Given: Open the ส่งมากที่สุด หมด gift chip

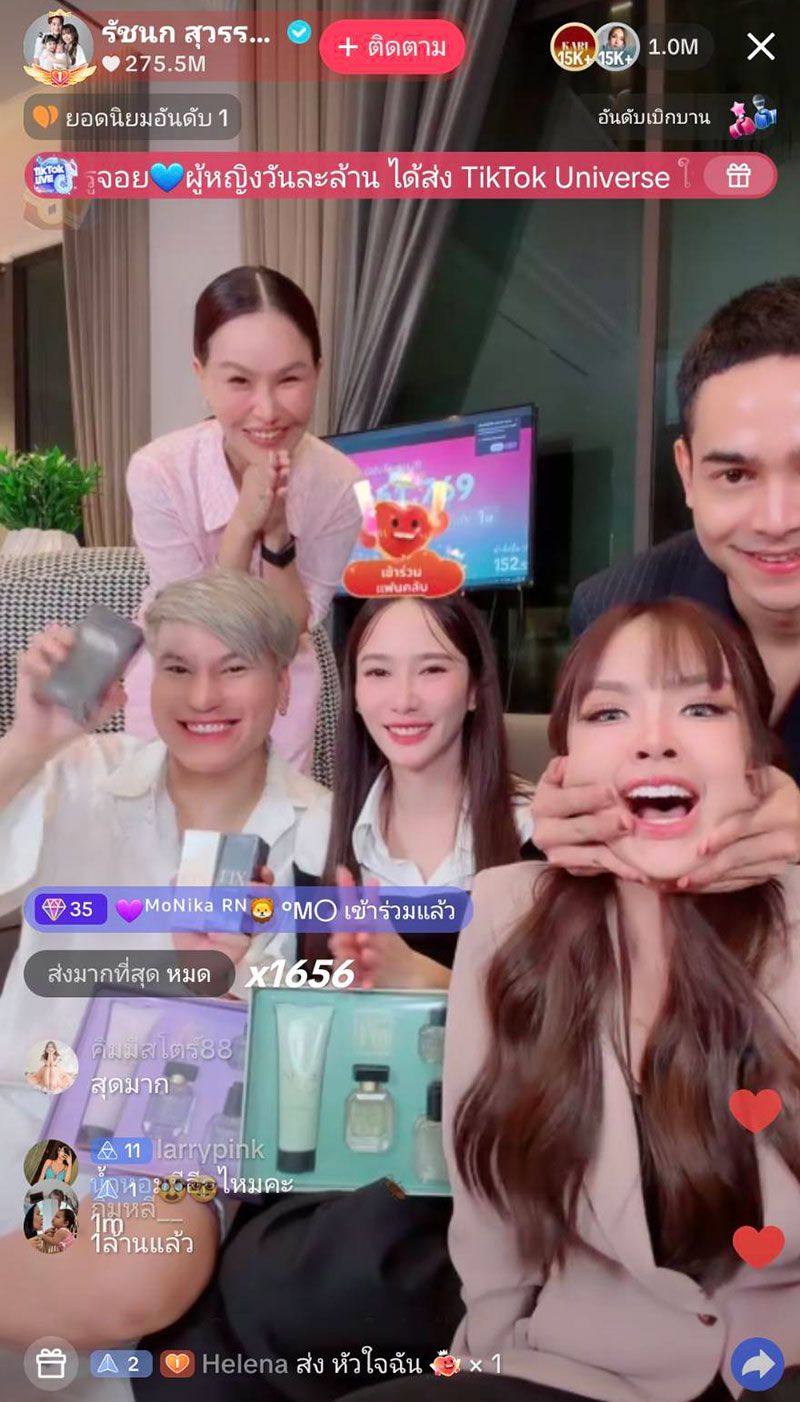Looking at the screenshot, I should pos(129,975).
